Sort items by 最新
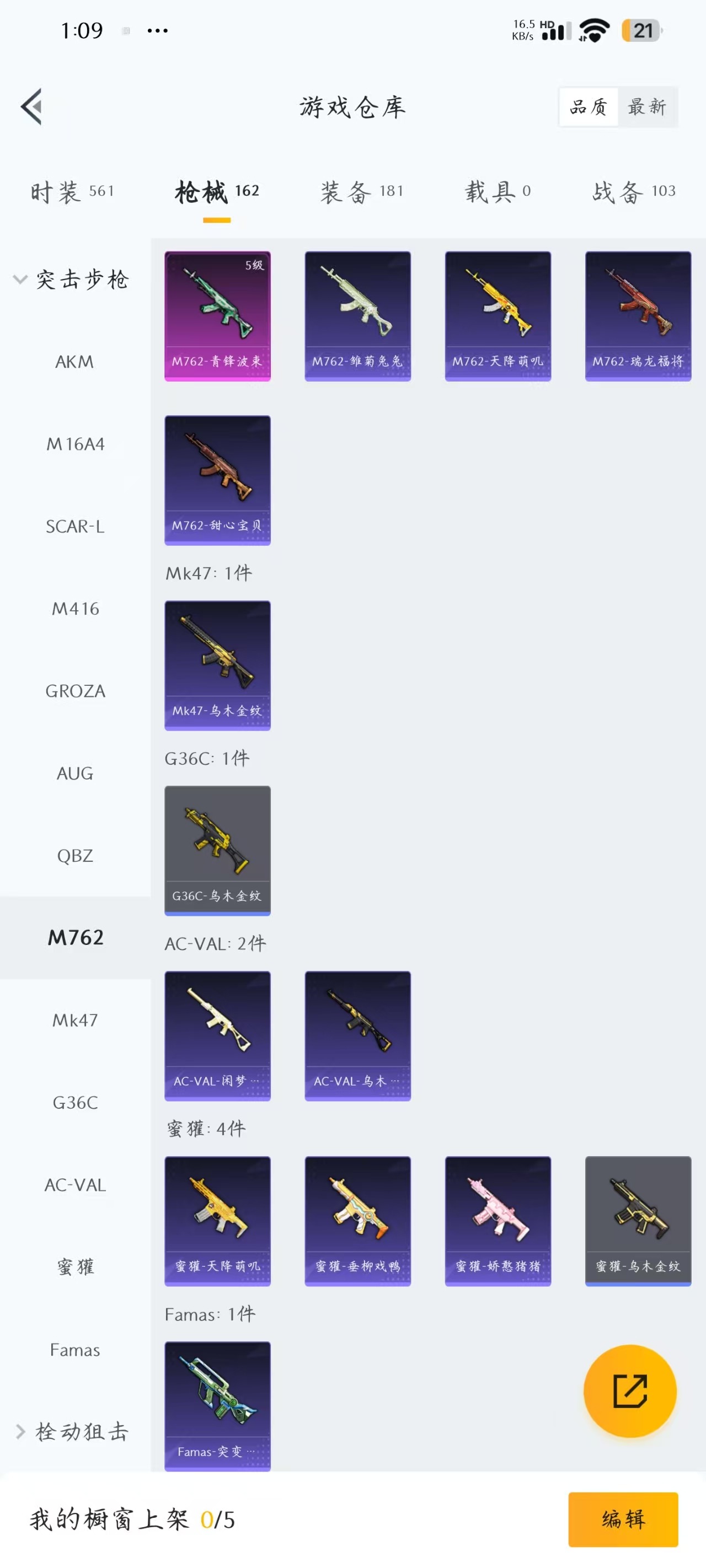The image size is (706, 1568). pos(647,106)
